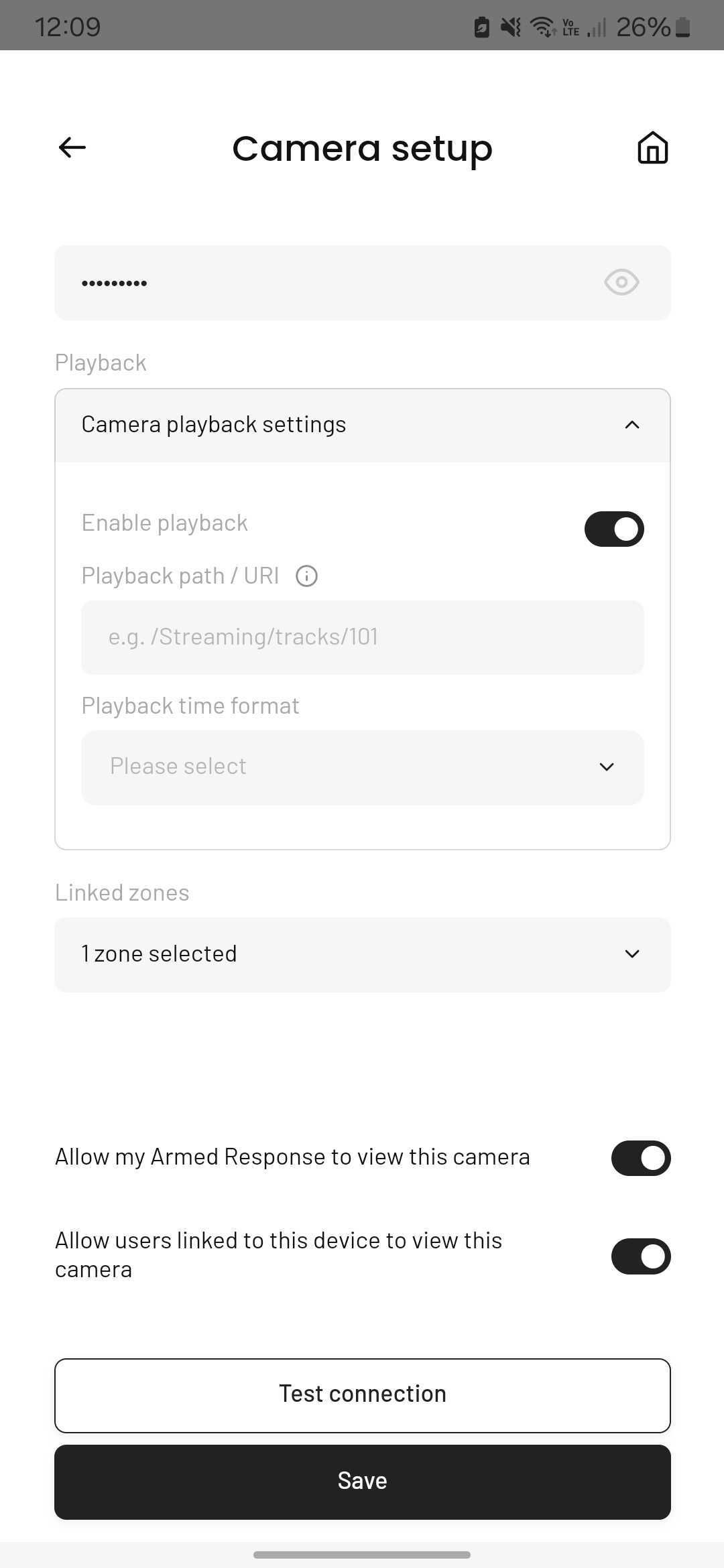This screenshot has height=1568, width=724.
Task: Save the camera setup
Action: (x=362, y=1482)
